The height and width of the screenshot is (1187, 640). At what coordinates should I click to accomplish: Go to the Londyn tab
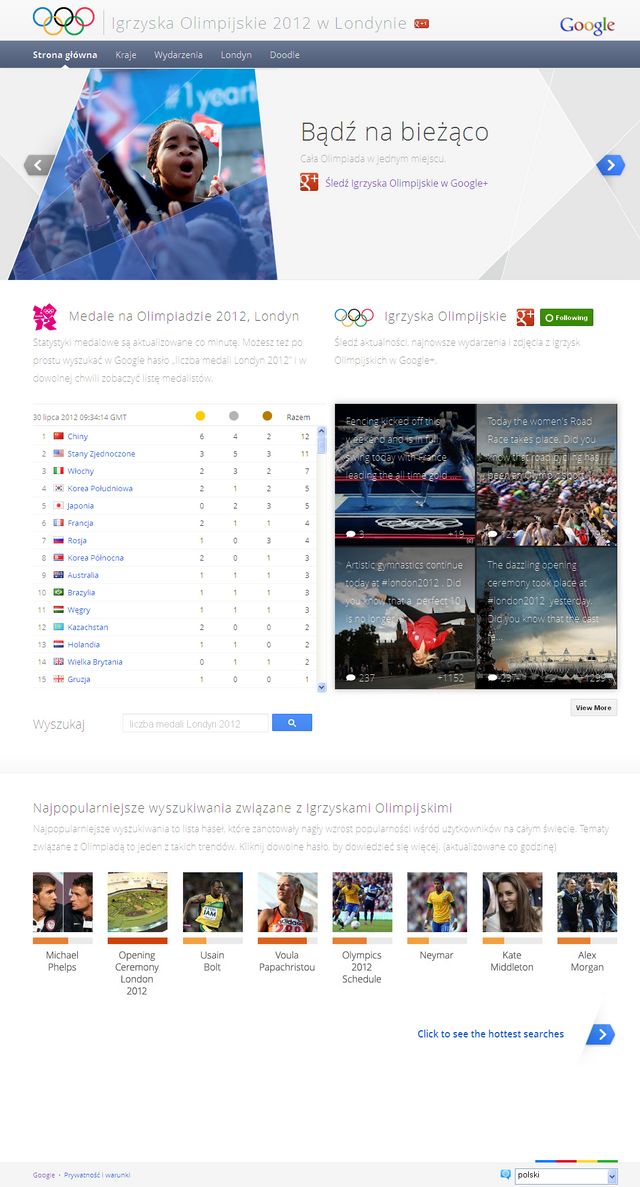(236, 55)
